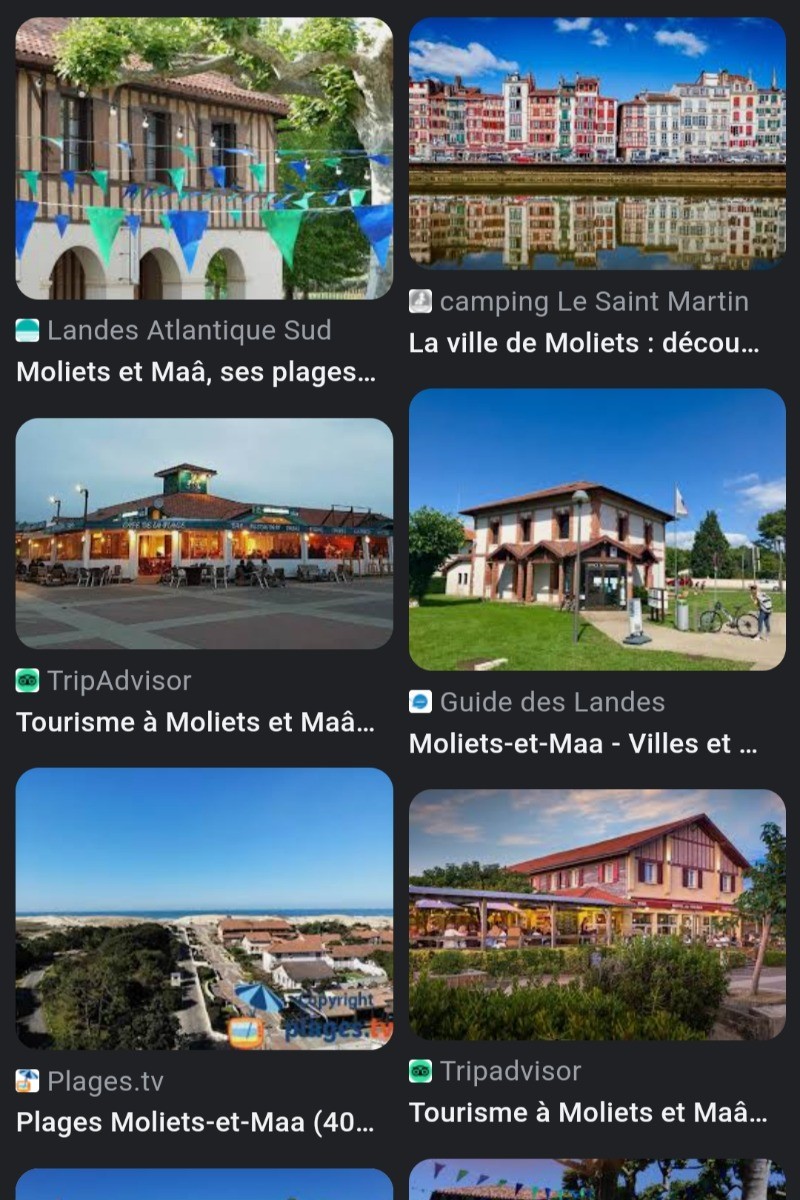Image resolution: width=800 pixels, height=1200 pixels.
Task: View the Tripadvisor result showing the restaurant terrace
Action: (x=597, y=914)
